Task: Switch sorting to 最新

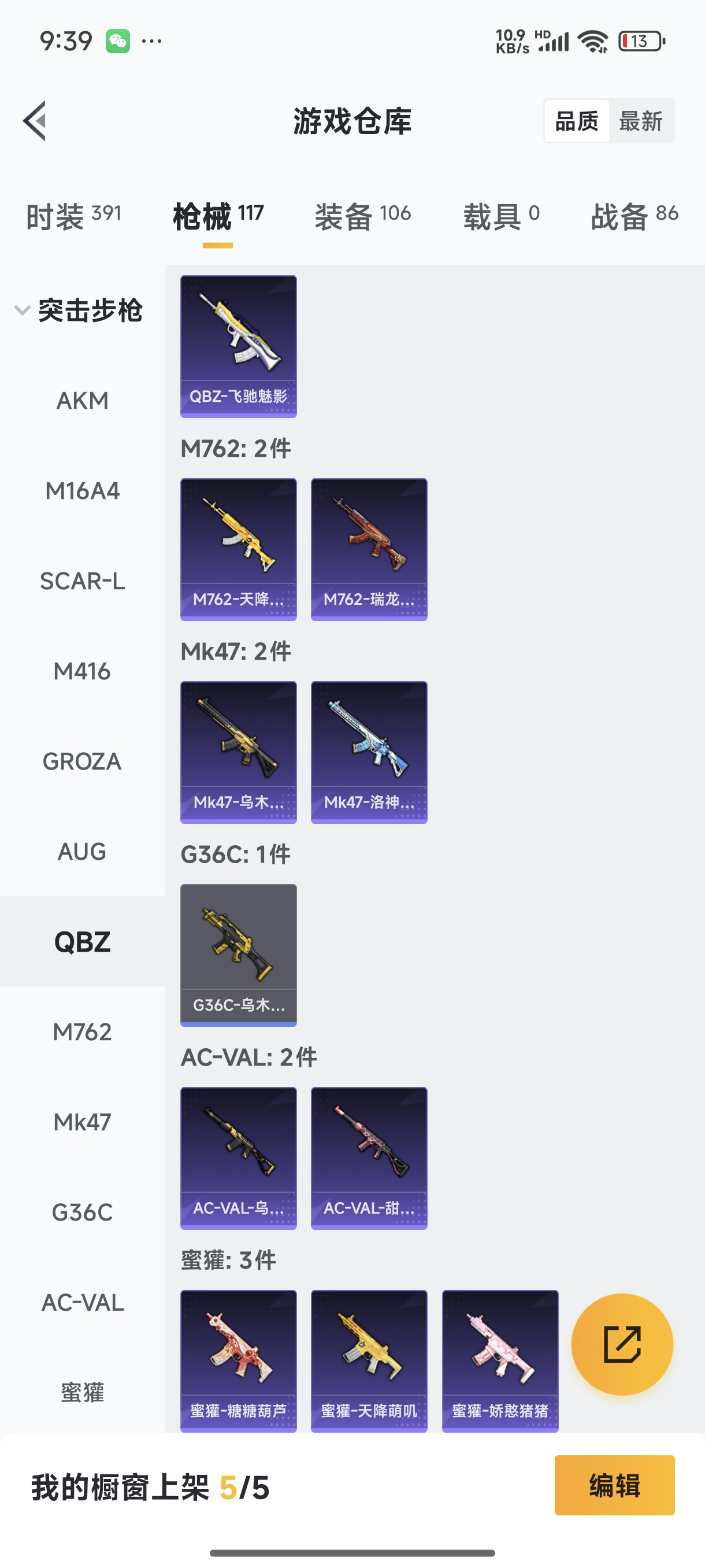Action: 640,121
